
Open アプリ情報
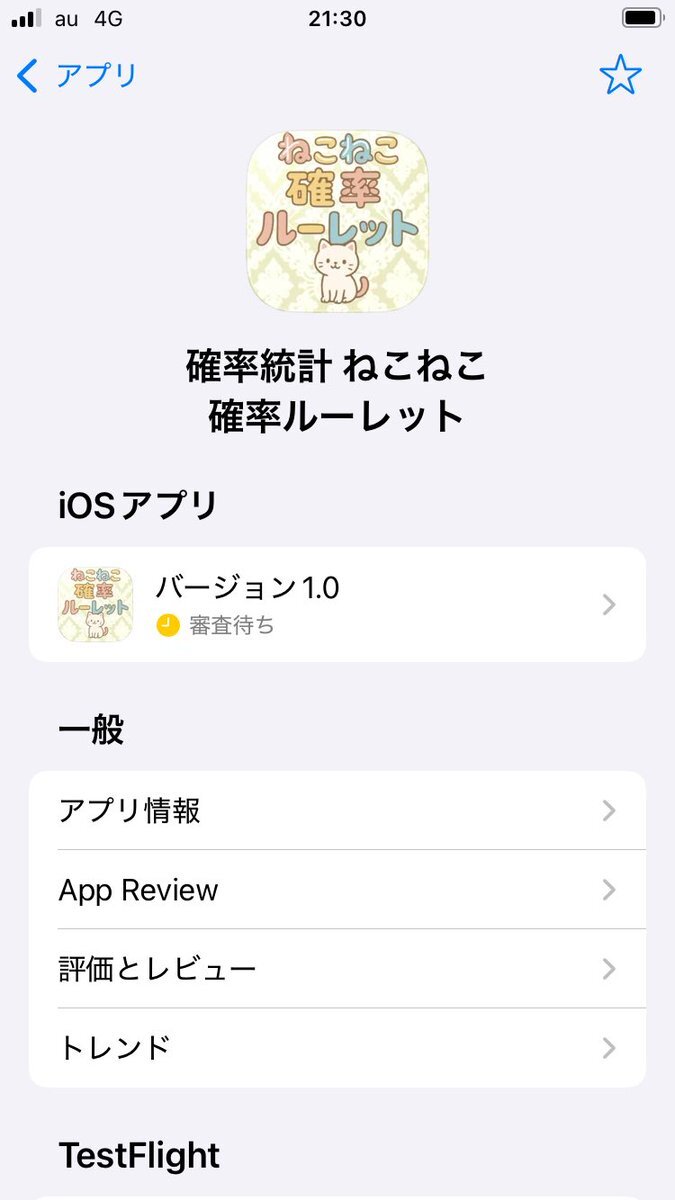(337, 810)
